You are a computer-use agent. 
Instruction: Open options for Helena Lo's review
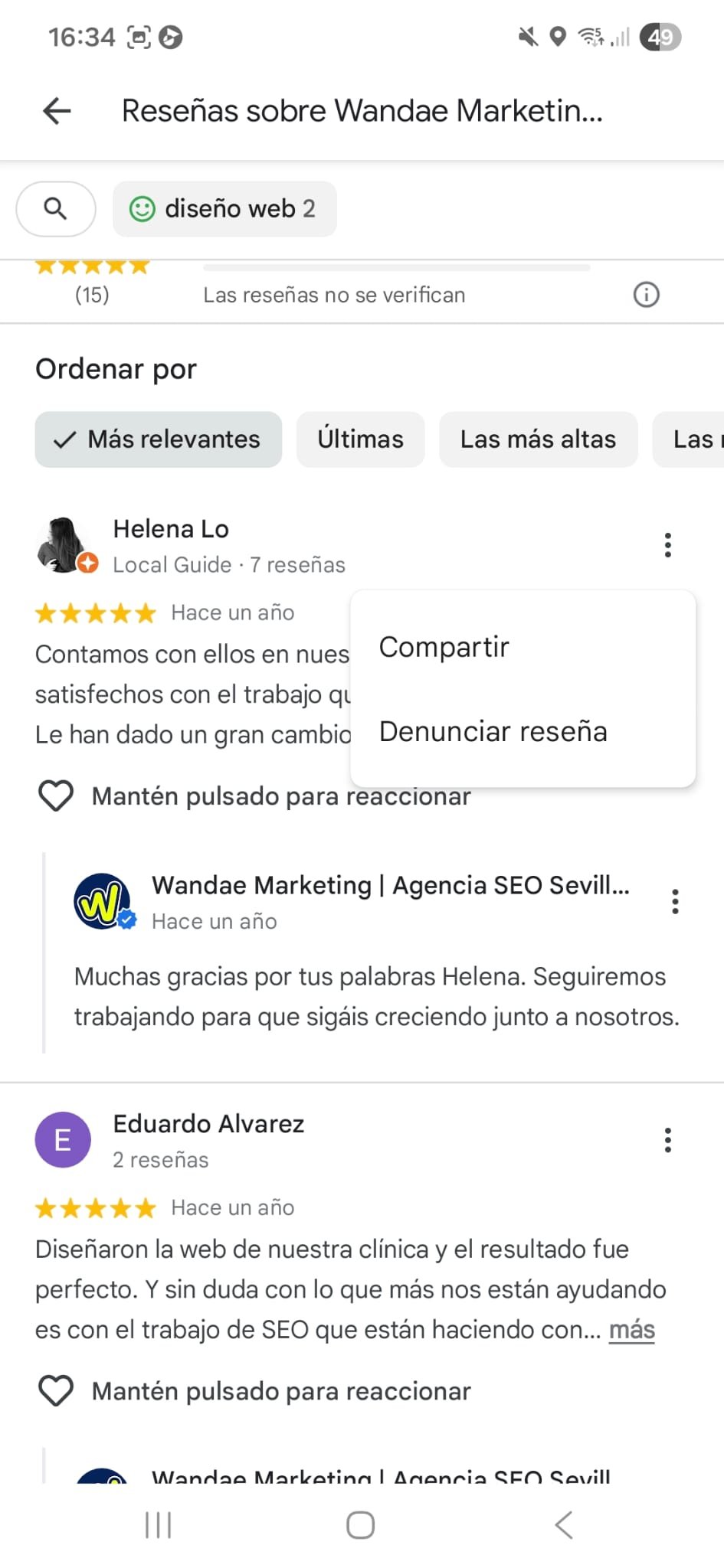coord(668,545)
